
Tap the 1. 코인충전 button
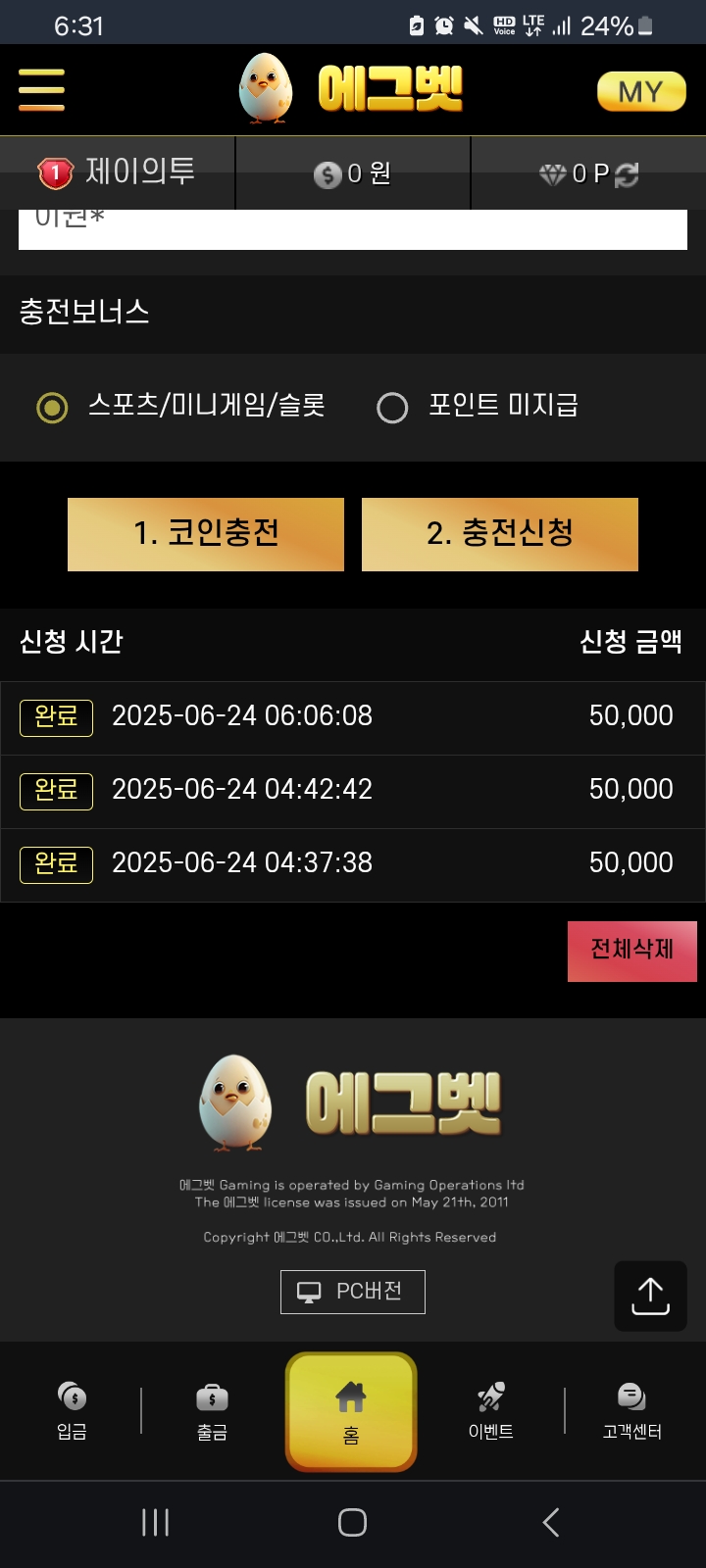pyautogui.click(x=206, y=534)
